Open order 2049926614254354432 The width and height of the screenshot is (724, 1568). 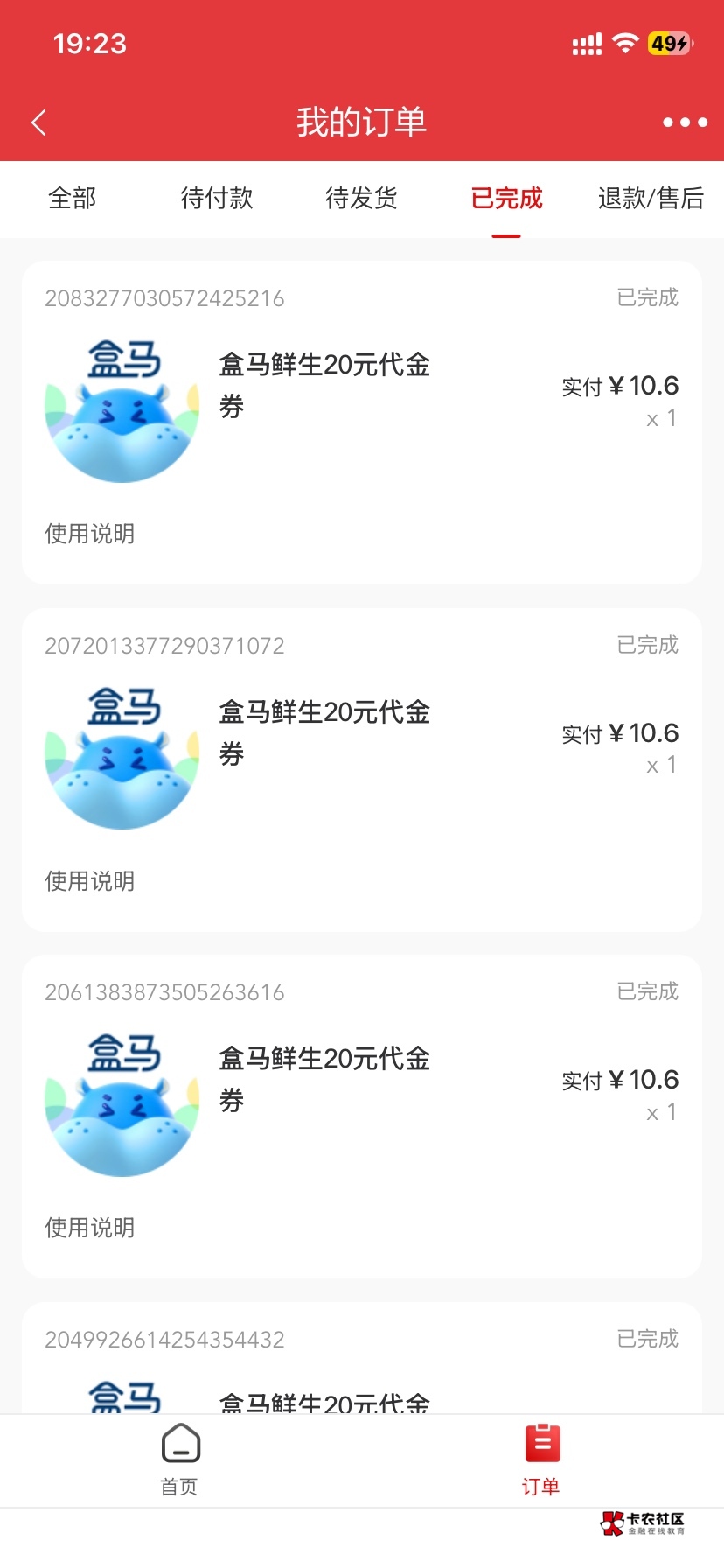pos(362,1358)
